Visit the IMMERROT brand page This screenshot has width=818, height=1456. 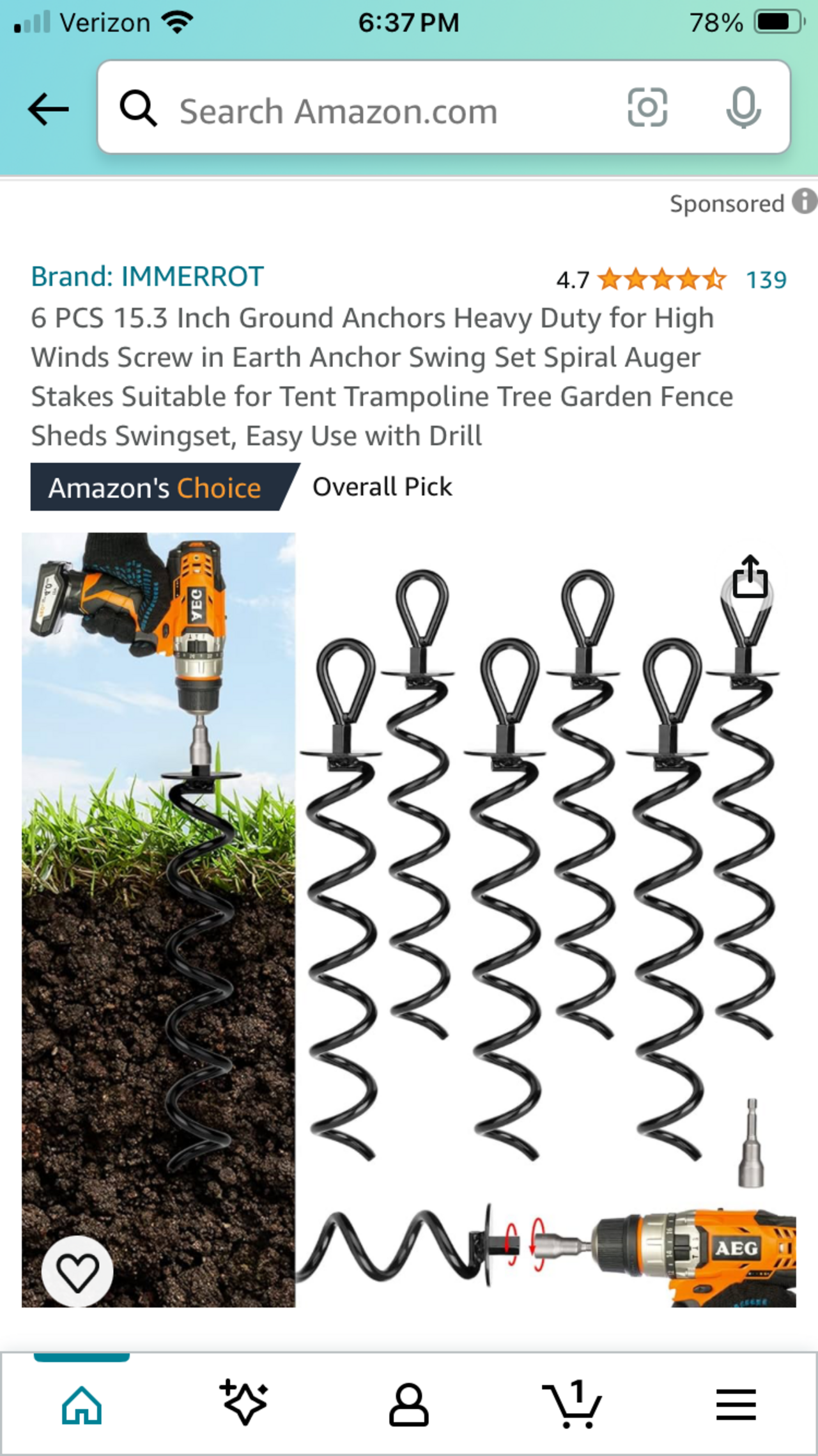click(148, 277)
